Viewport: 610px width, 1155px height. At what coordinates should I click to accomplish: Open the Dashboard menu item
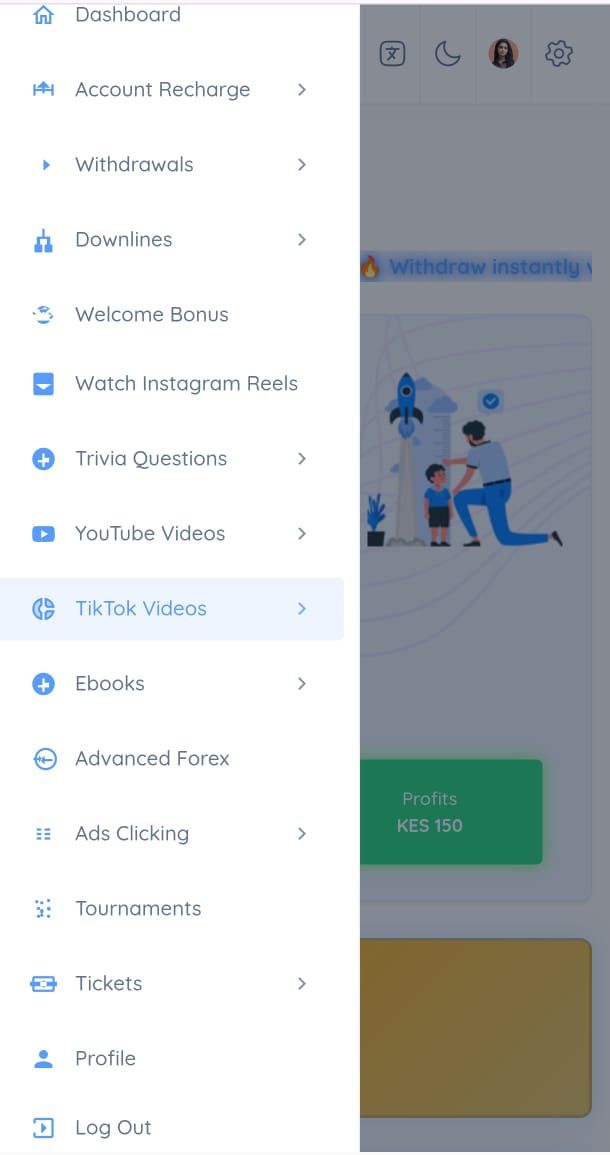[x=128, y=15]
